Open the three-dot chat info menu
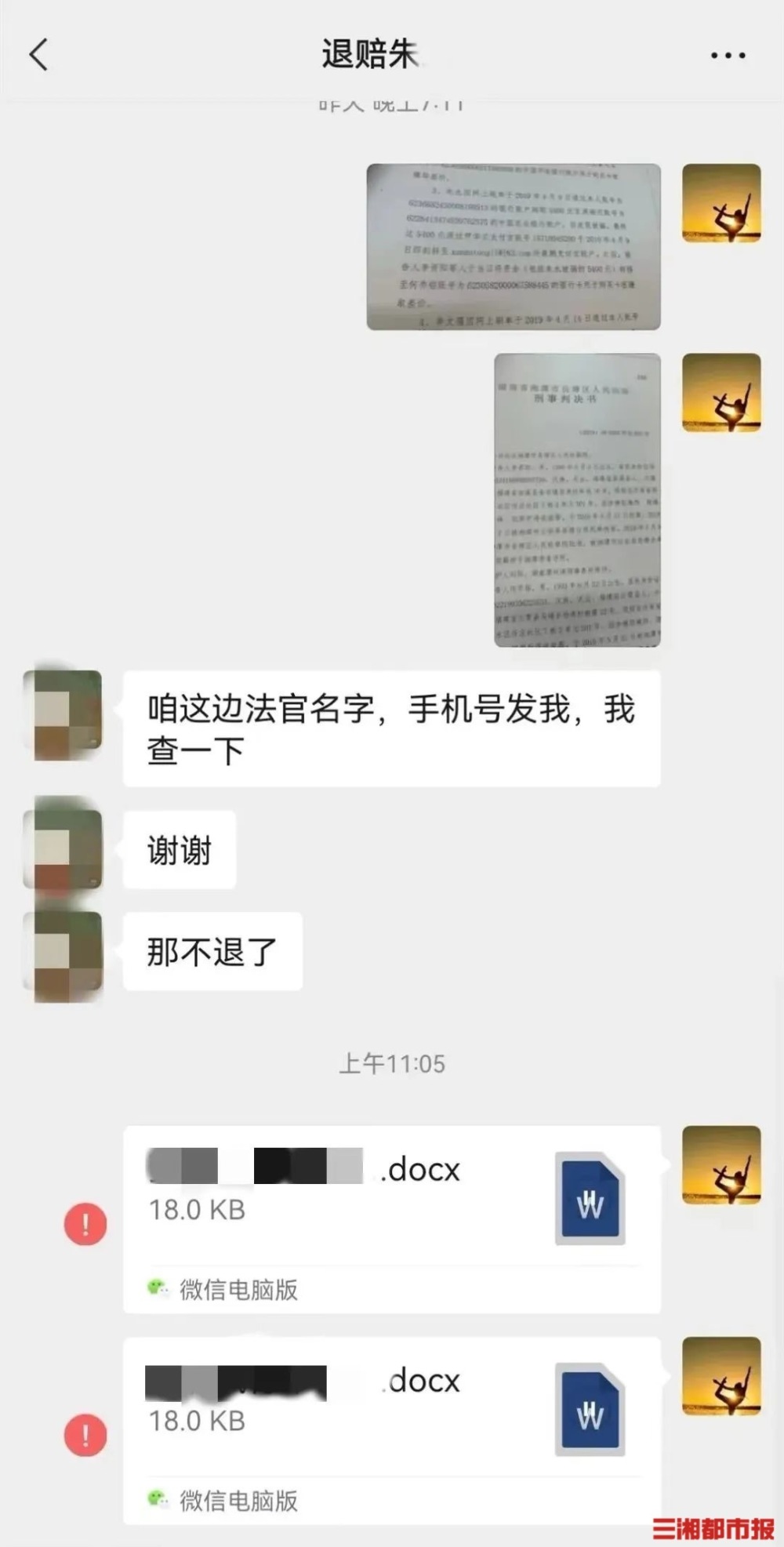Screen dimensions: 784x1547 click(x=728, y=55)
